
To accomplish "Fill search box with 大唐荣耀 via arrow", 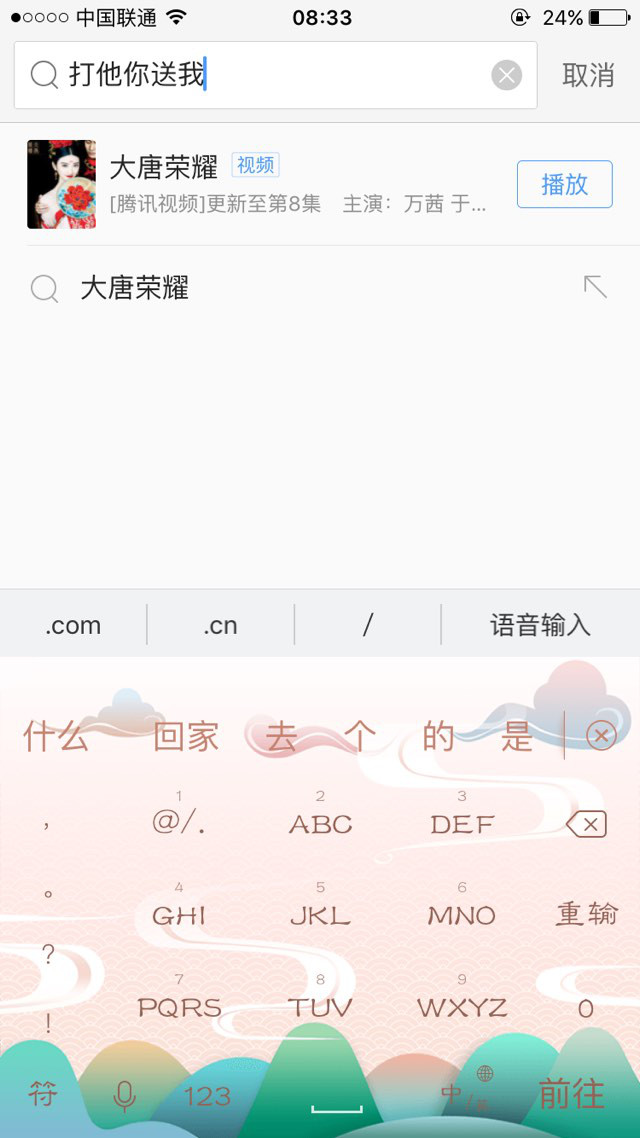I will 595,288.
